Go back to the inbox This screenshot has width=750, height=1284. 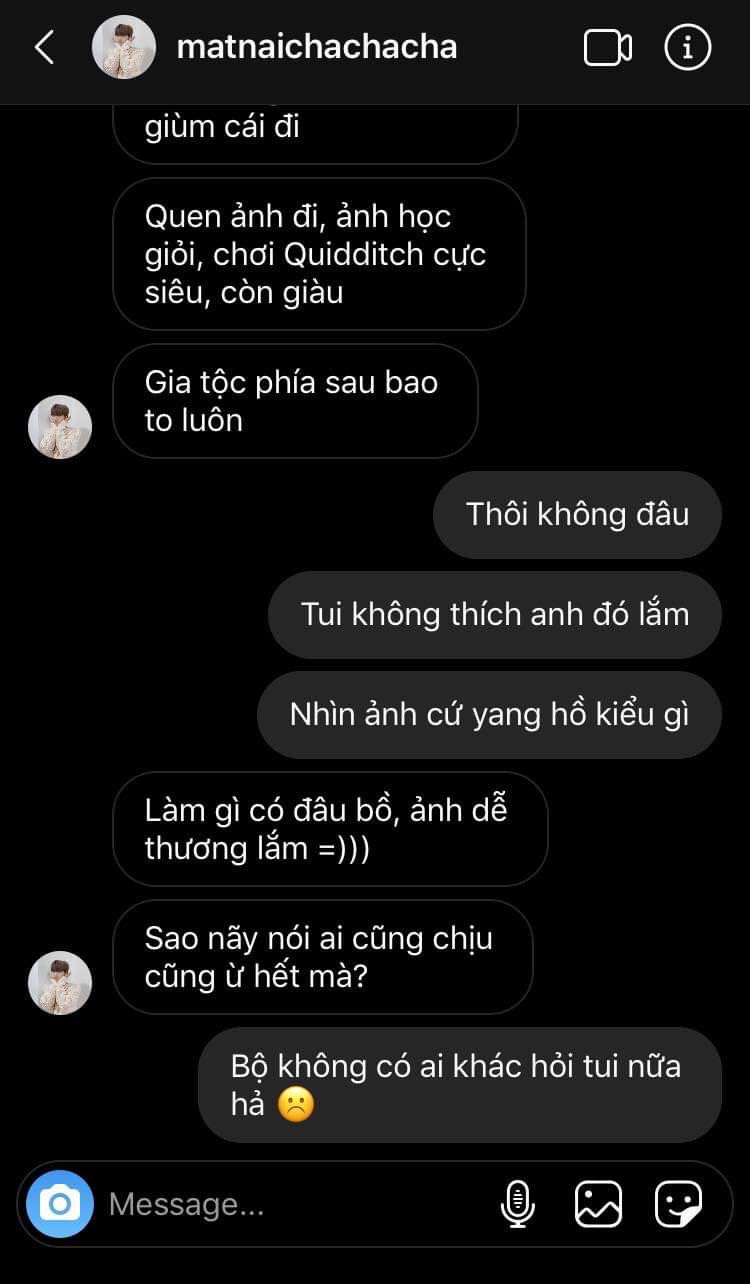pyautogui.click(x=44, y=47)
